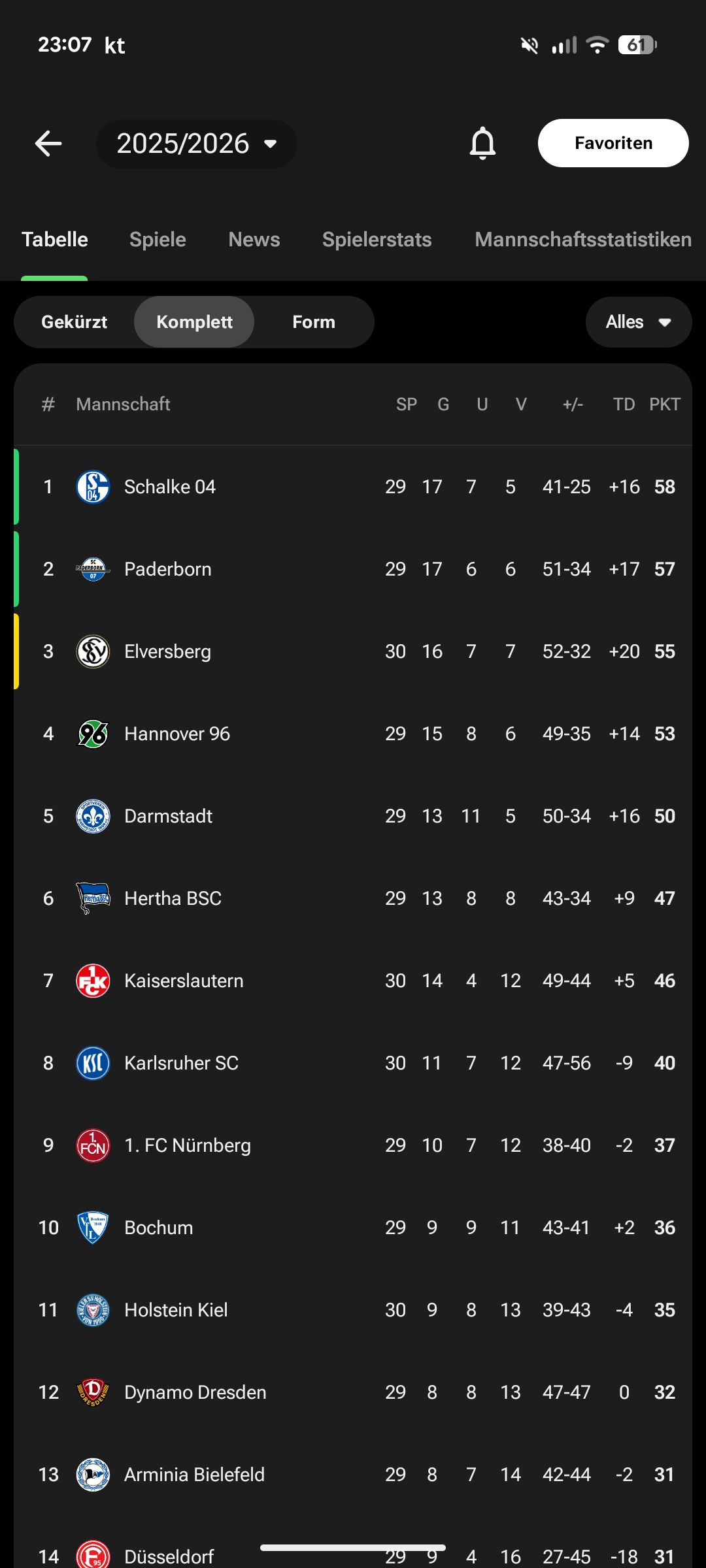Open the News tab

[254, 240]
